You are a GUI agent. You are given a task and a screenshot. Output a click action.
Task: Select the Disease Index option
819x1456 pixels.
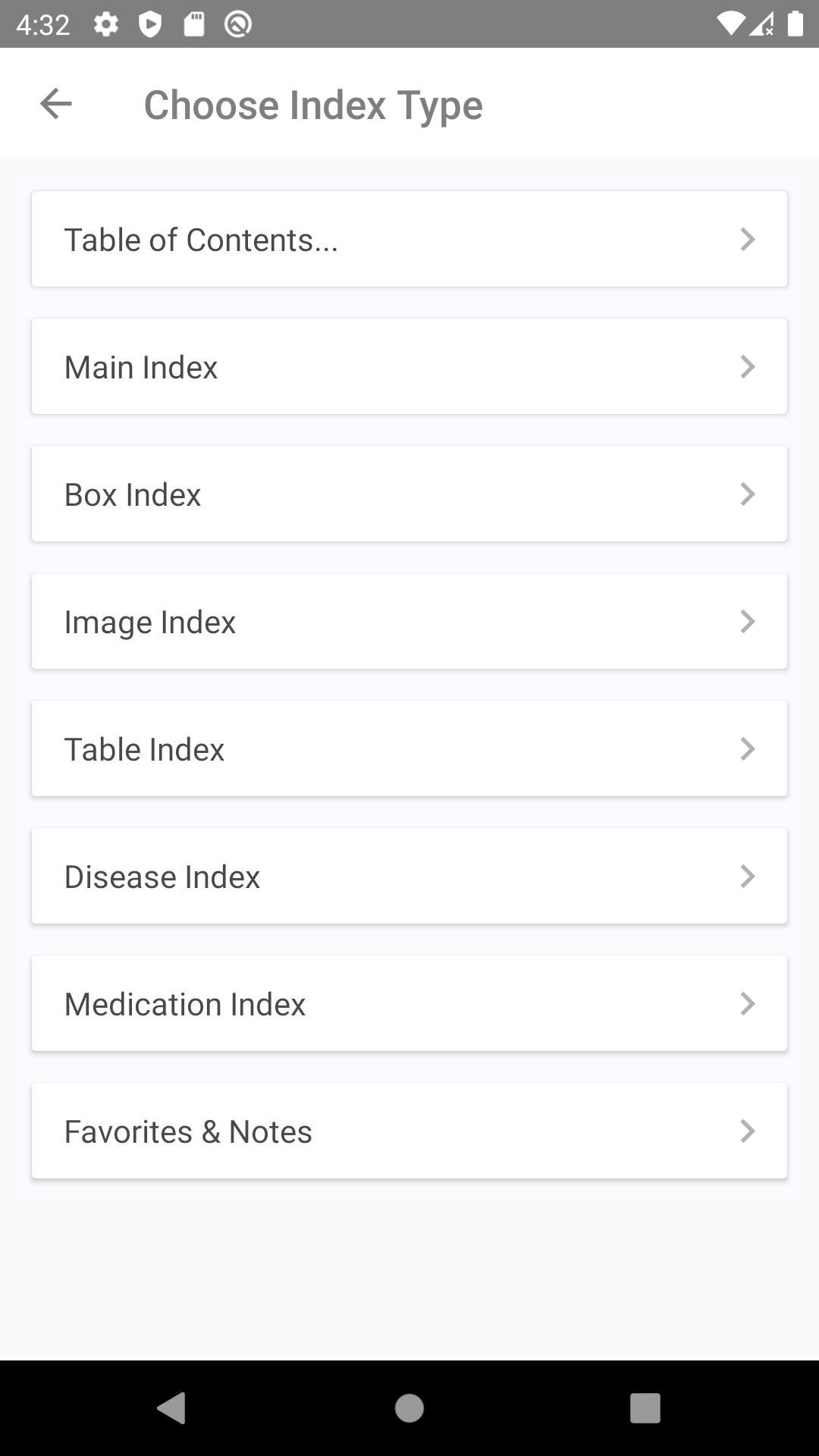pos(409,876)
